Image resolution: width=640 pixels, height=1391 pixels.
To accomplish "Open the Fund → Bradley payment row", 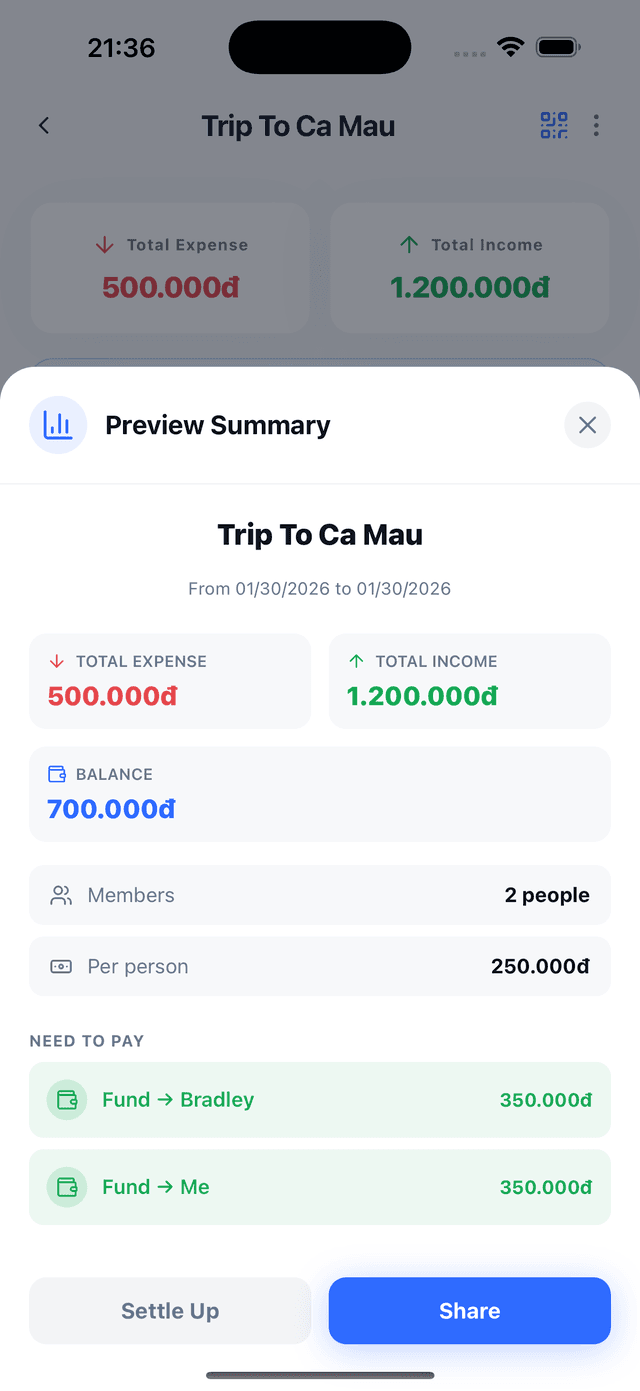I will coord(319,1099).
